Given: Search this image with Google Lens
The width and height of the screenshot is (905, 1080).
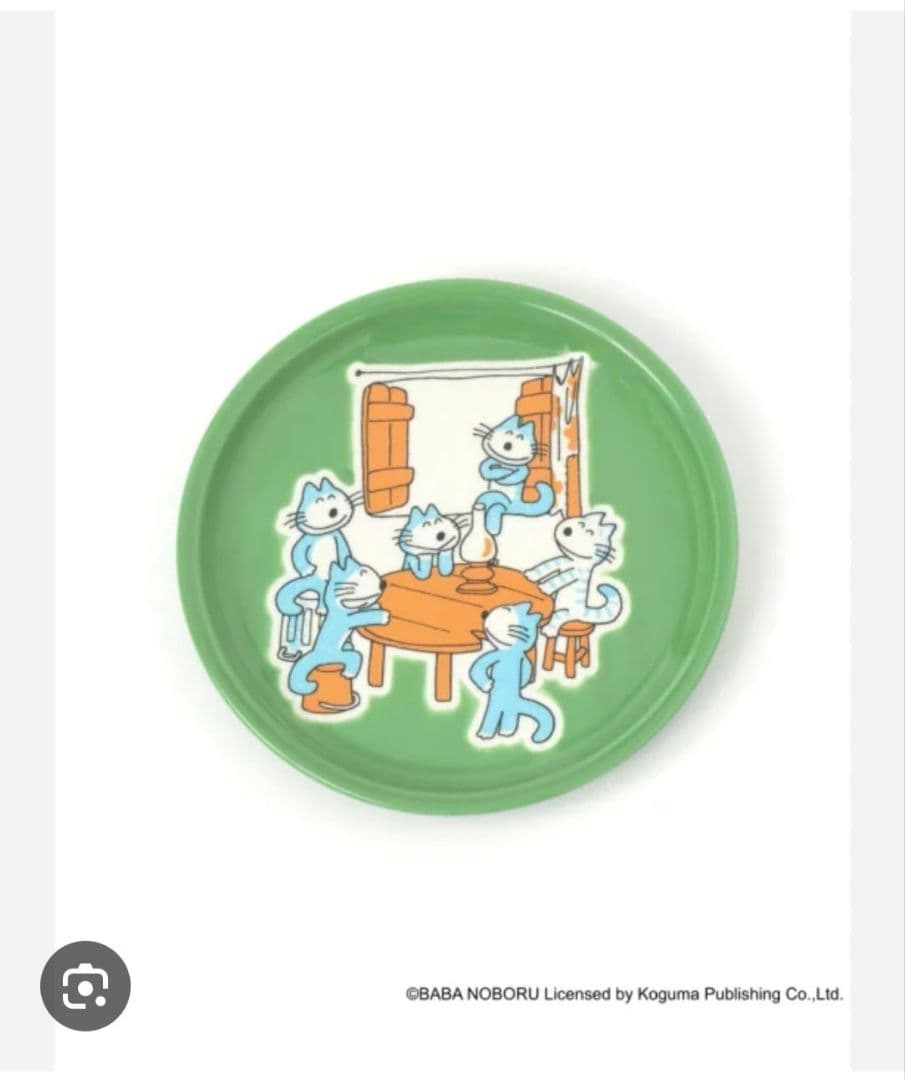Looking at the screenshot, I should point(85,987).
